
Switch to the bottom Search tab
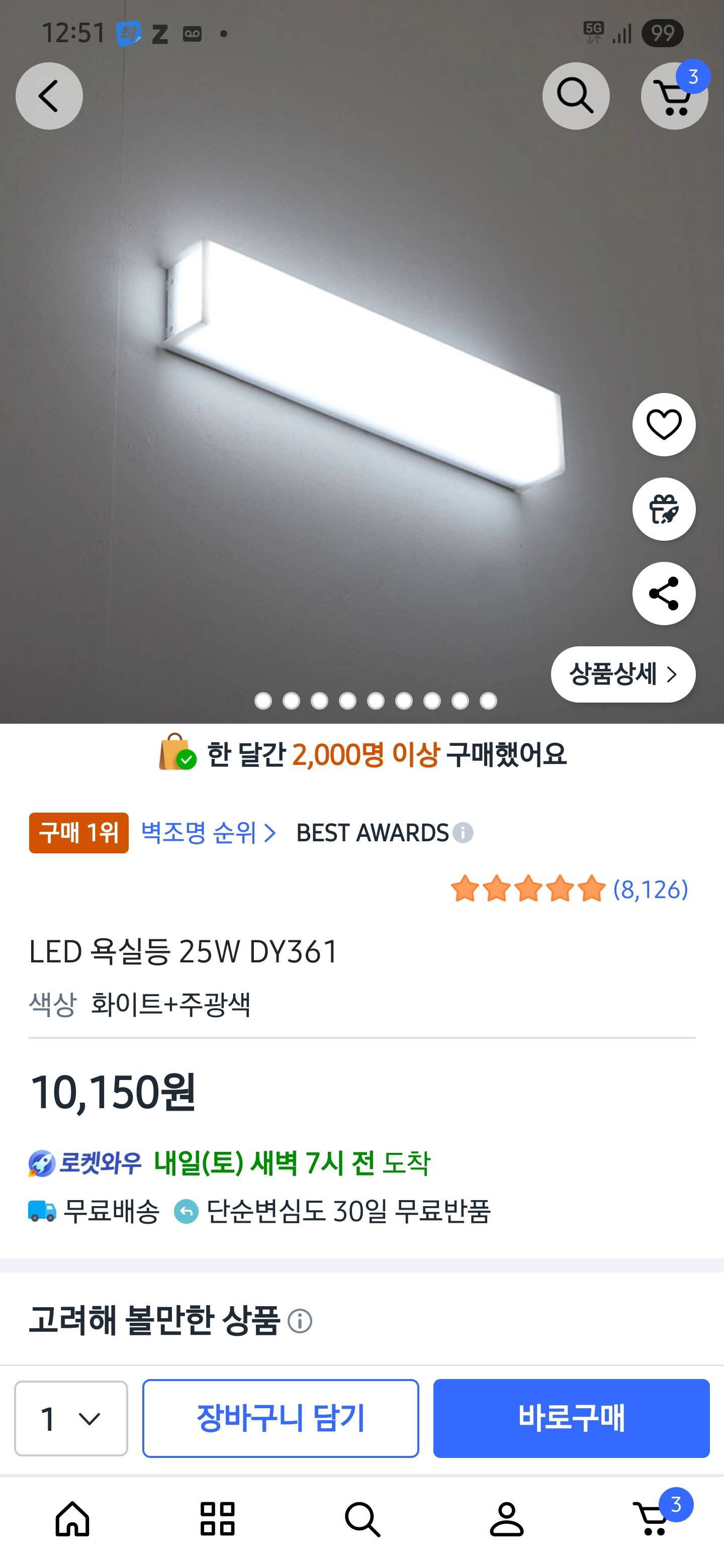coord(363,1519)
